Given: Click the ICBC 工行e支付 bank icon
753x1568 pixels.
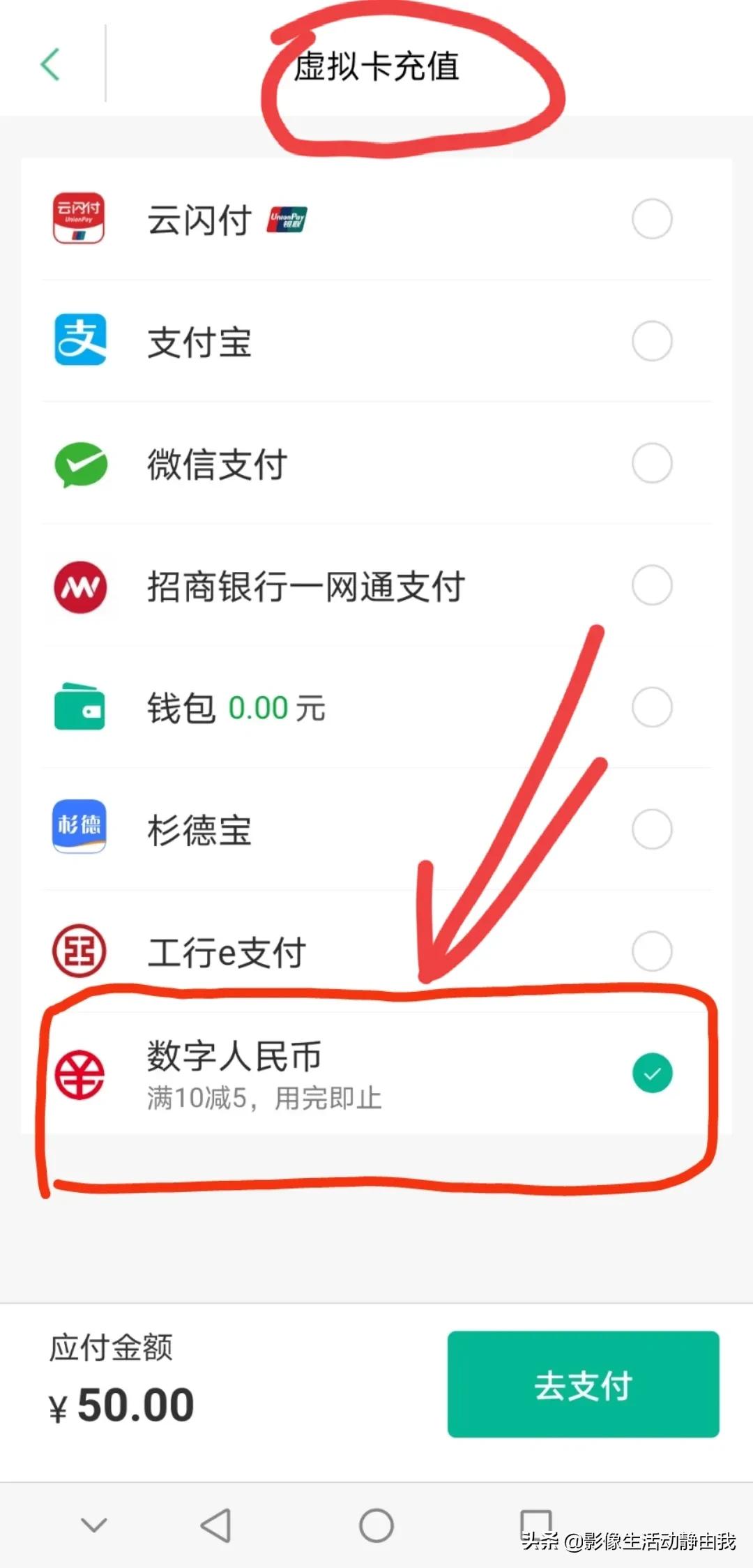Looking at the screenshot, I should coord(79,950).
